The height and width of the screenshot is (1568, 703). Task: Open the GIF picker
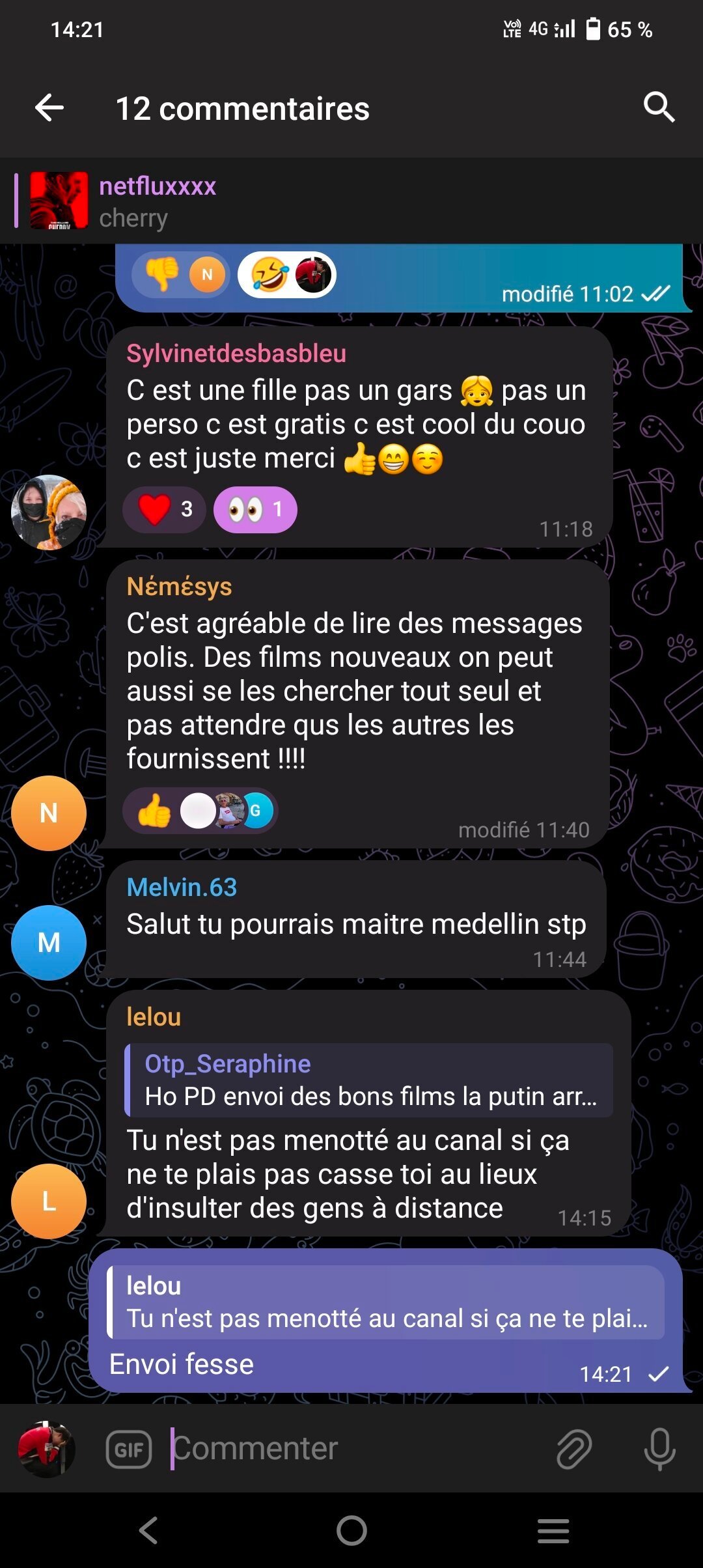pos(129,1449)
